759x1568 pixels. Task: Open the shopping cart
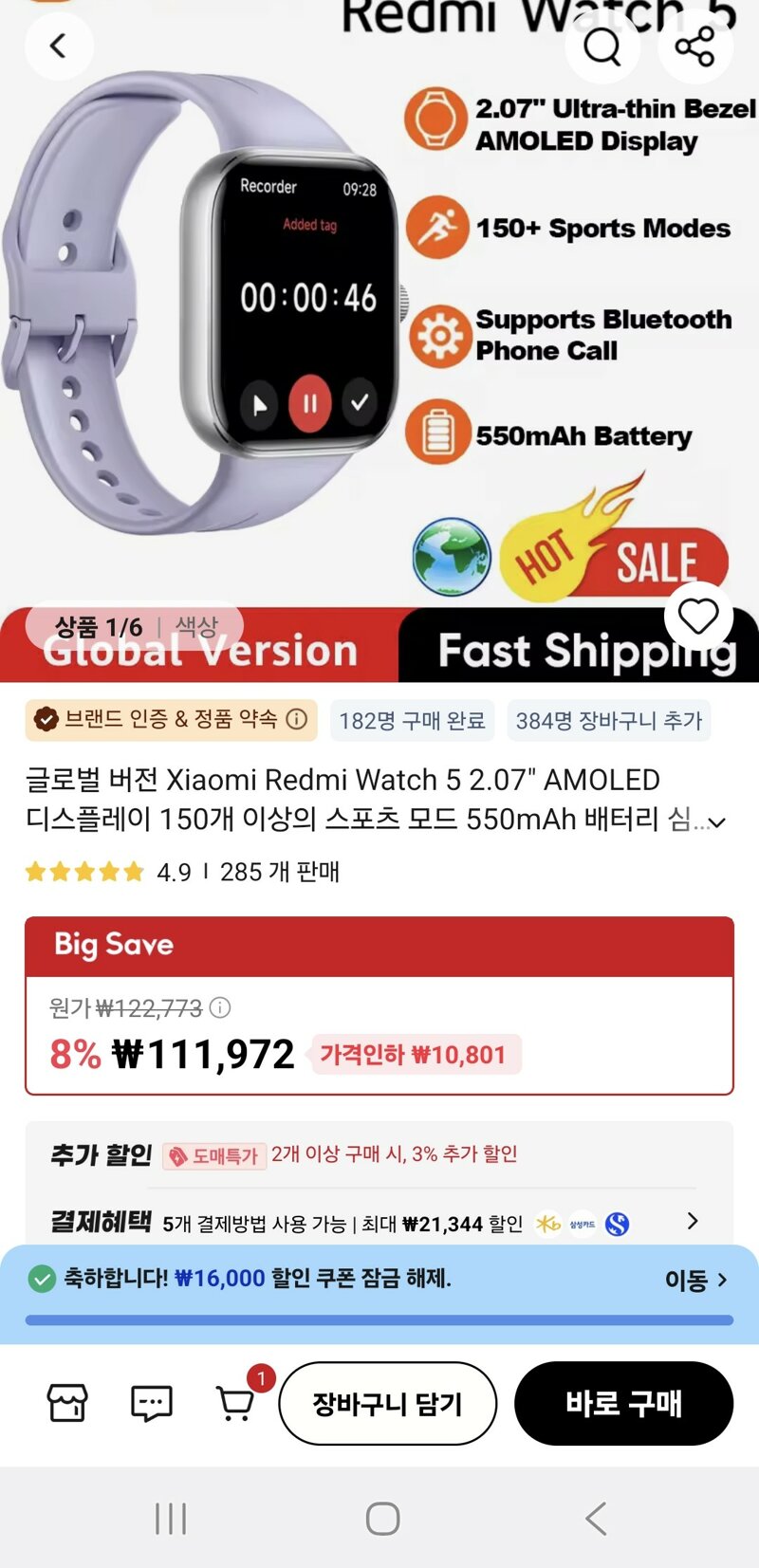point(235,1402)
